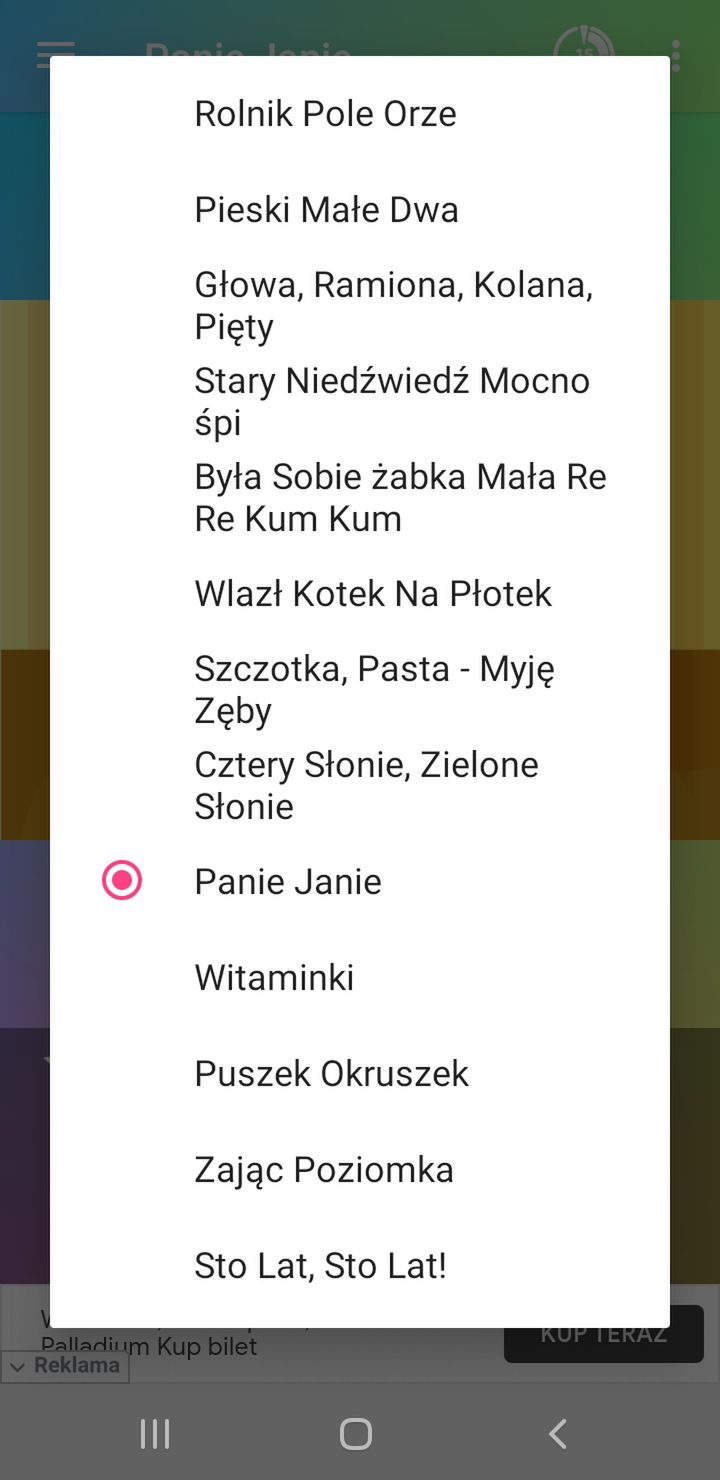The image size is (720, 1480).
Task: Select Zając Poziomka
Action: [x=360, y=1170]
